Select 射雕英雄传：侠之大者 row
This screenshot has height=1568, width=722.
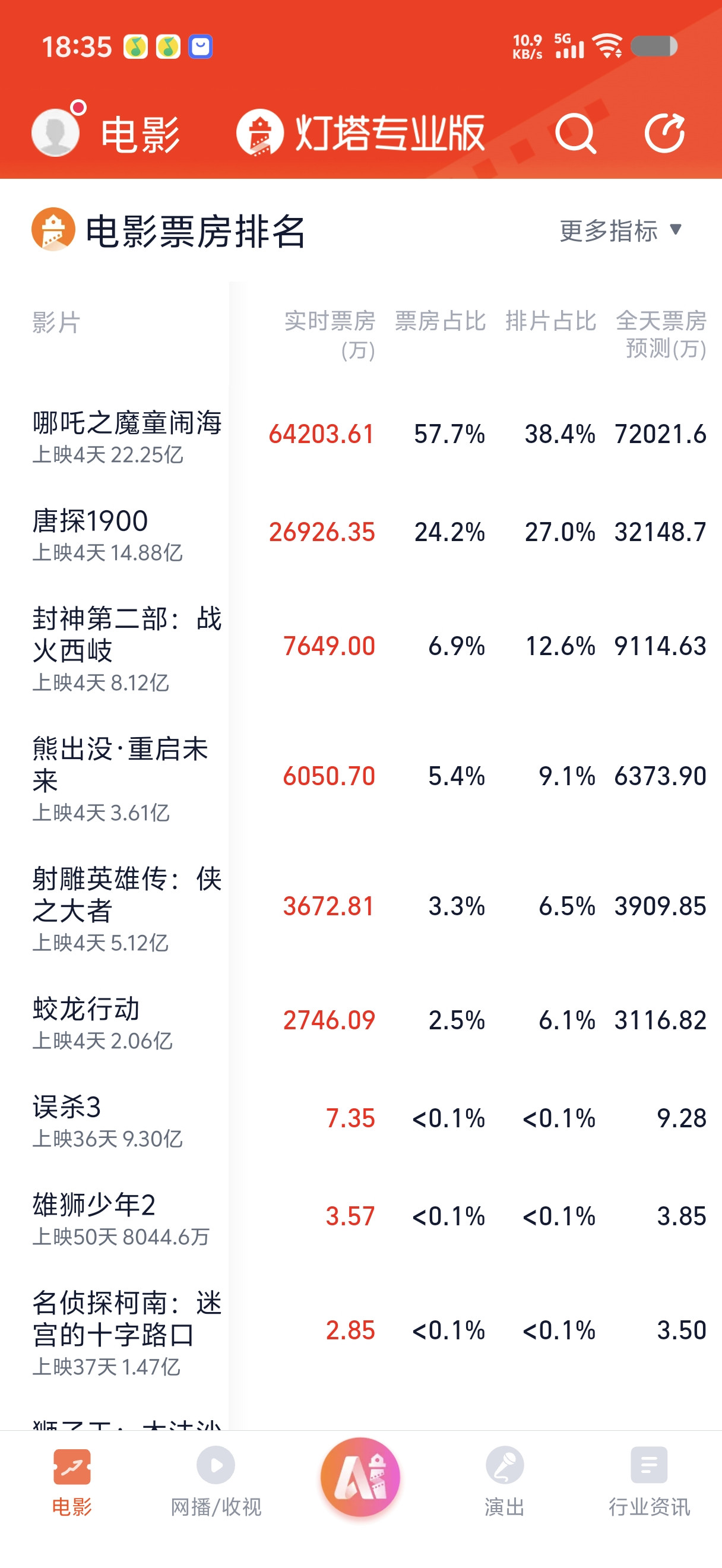(126, 907)
